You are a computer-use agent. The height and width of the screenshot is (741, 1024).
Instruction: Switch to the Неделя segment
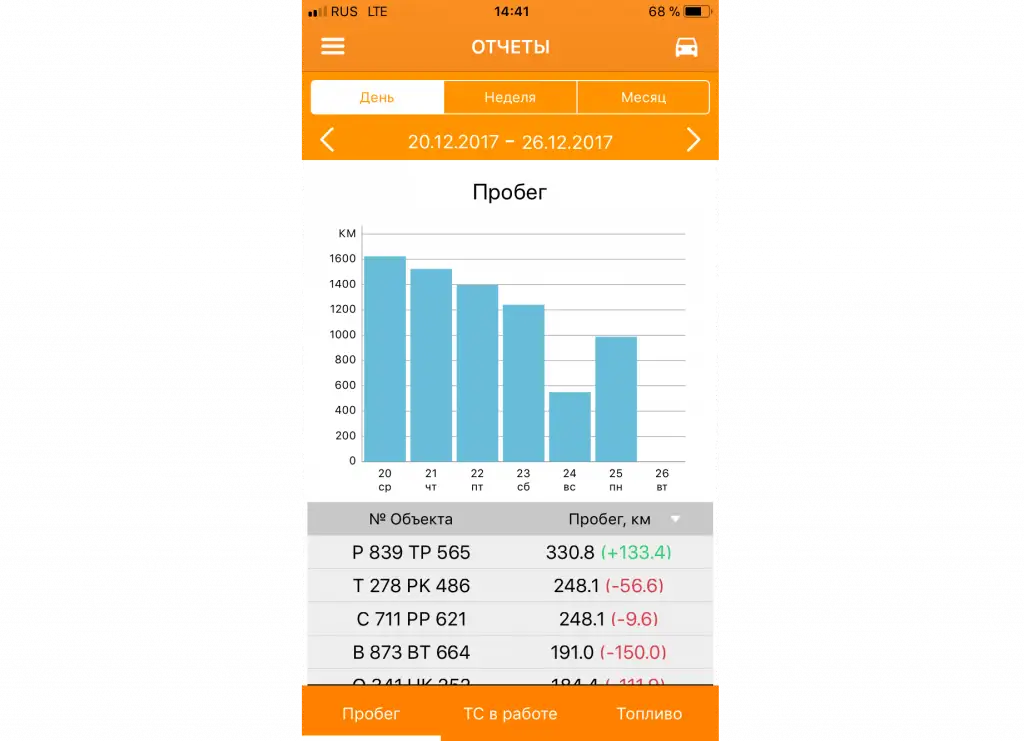click(x=510, y=97)
